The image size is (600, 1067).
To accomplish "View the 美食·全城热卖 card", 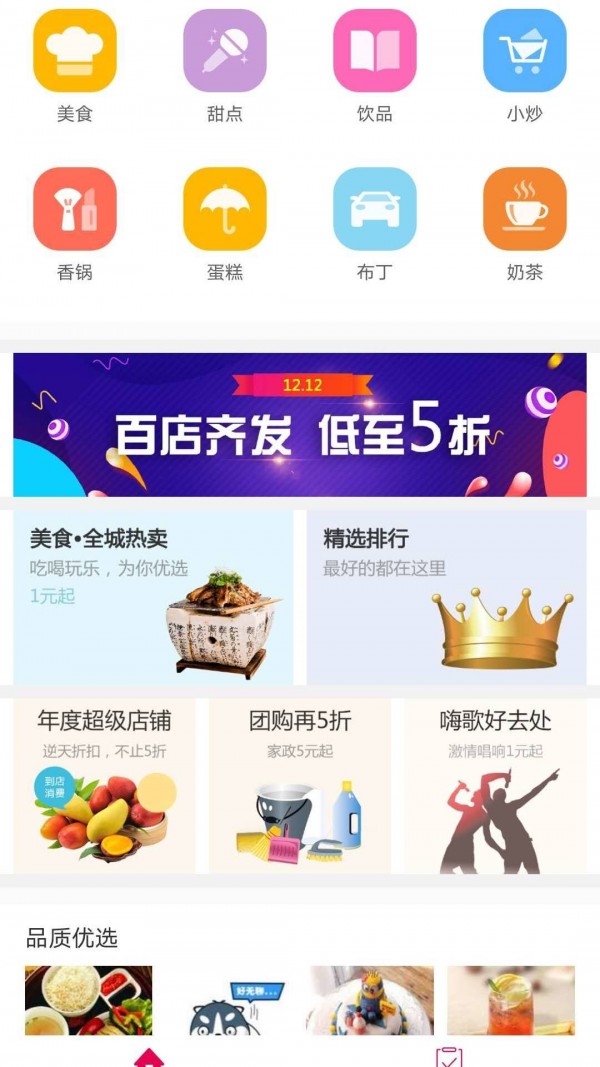I will click(x=153, y=597).
